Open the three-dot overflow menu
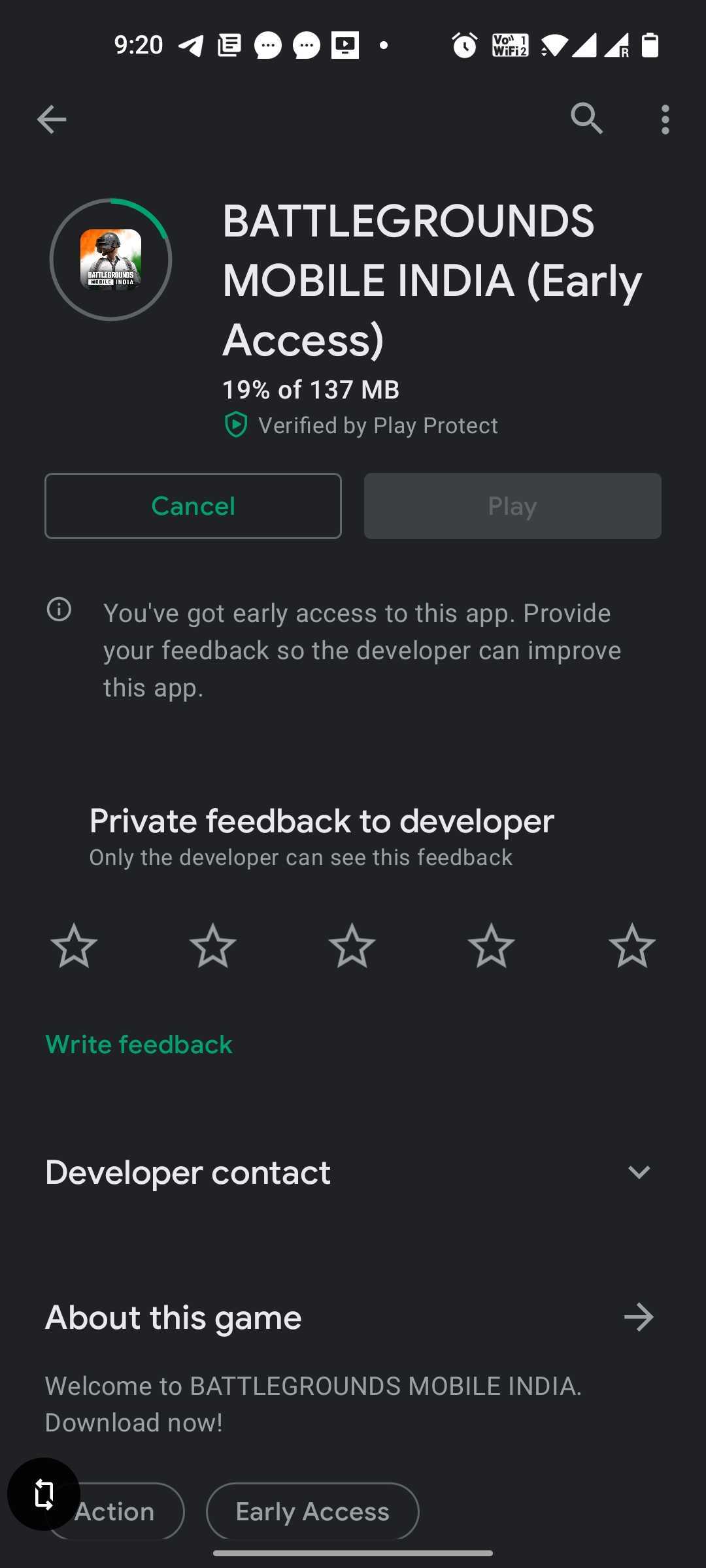This screenshot has width=706, height=1568. click(665, 120)
